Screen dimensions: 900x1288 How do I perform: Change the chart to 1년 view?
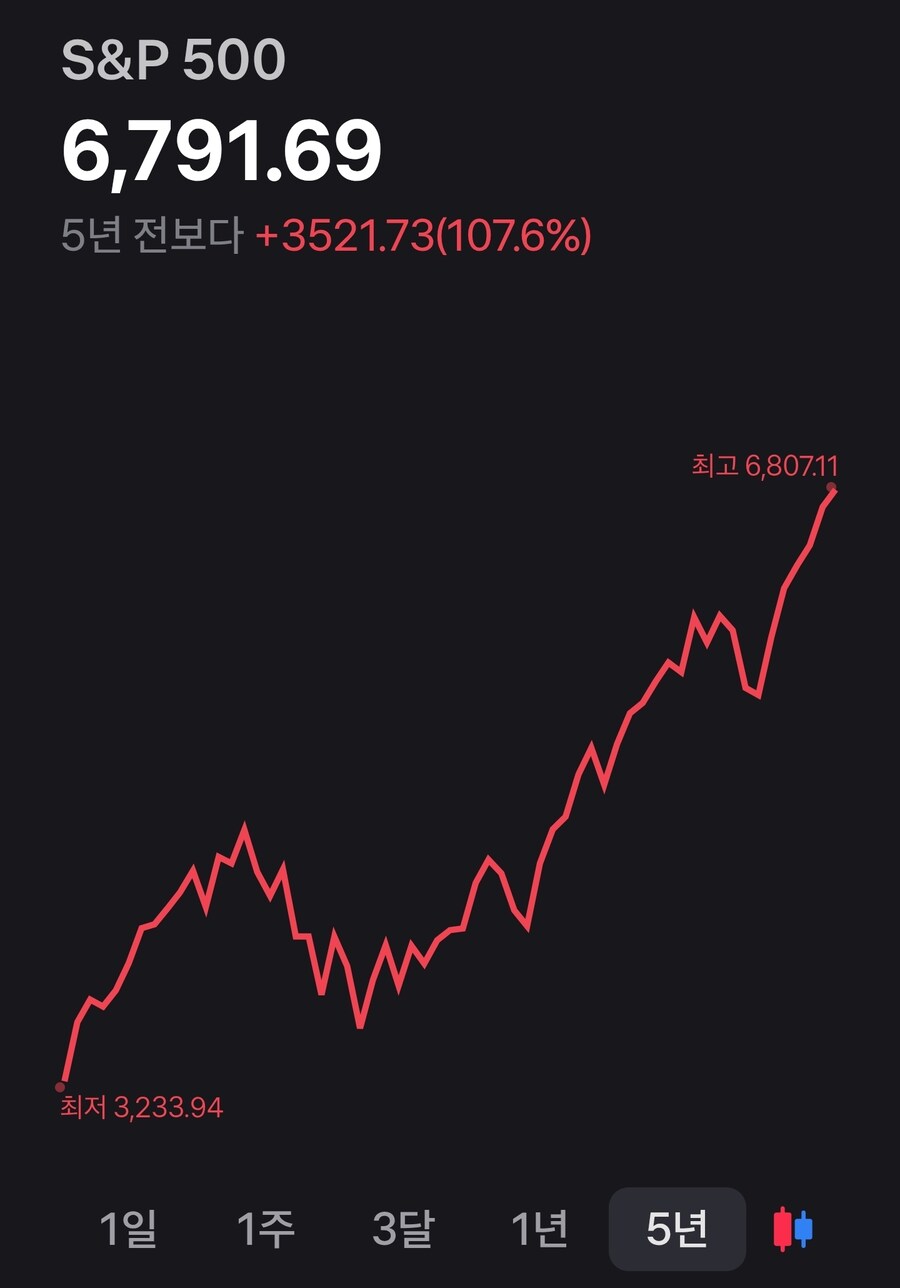tap(540, 1229)
